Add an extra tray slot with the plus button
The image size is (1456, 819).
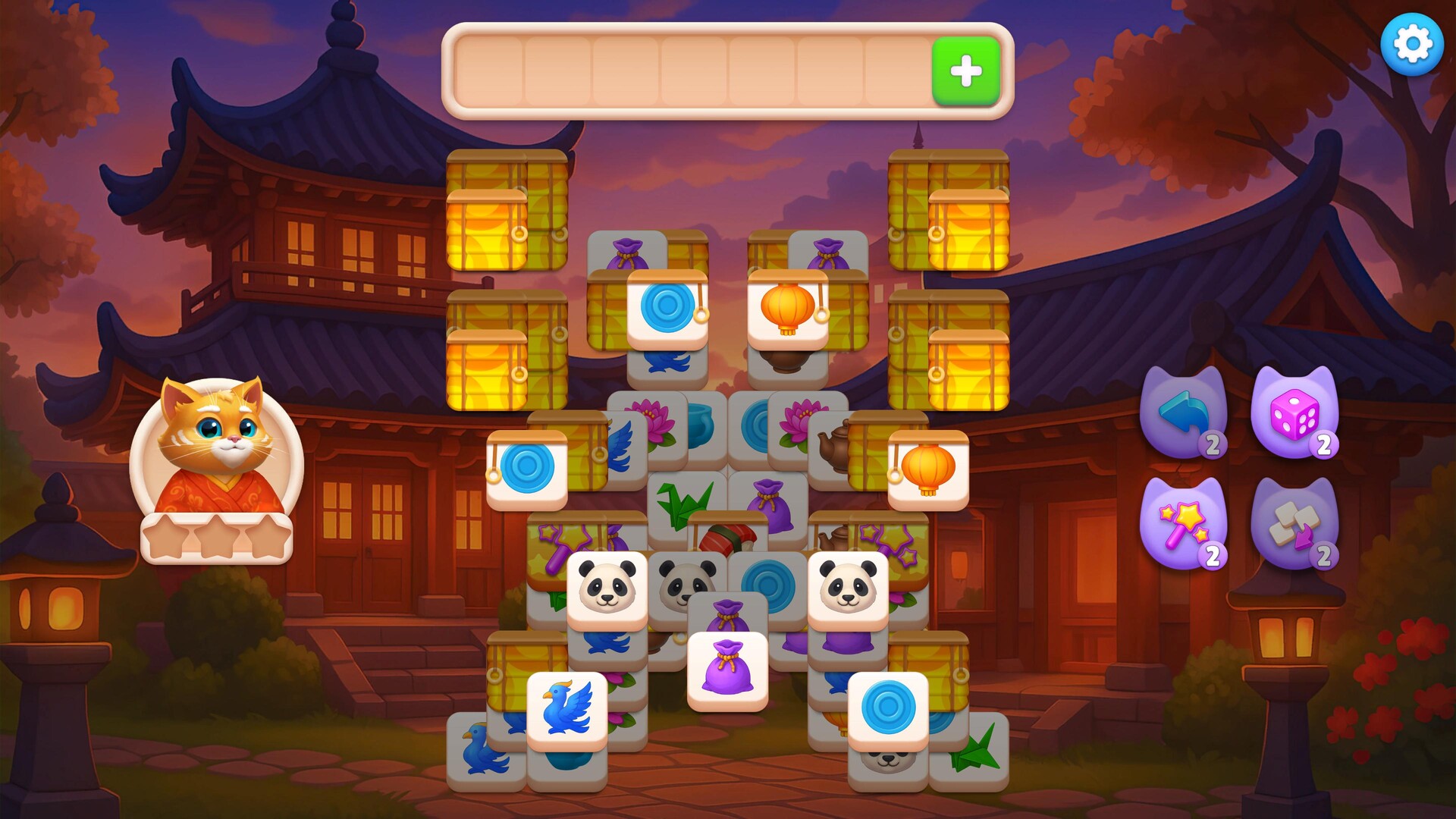pyautogui.click(x=965, y=71)
